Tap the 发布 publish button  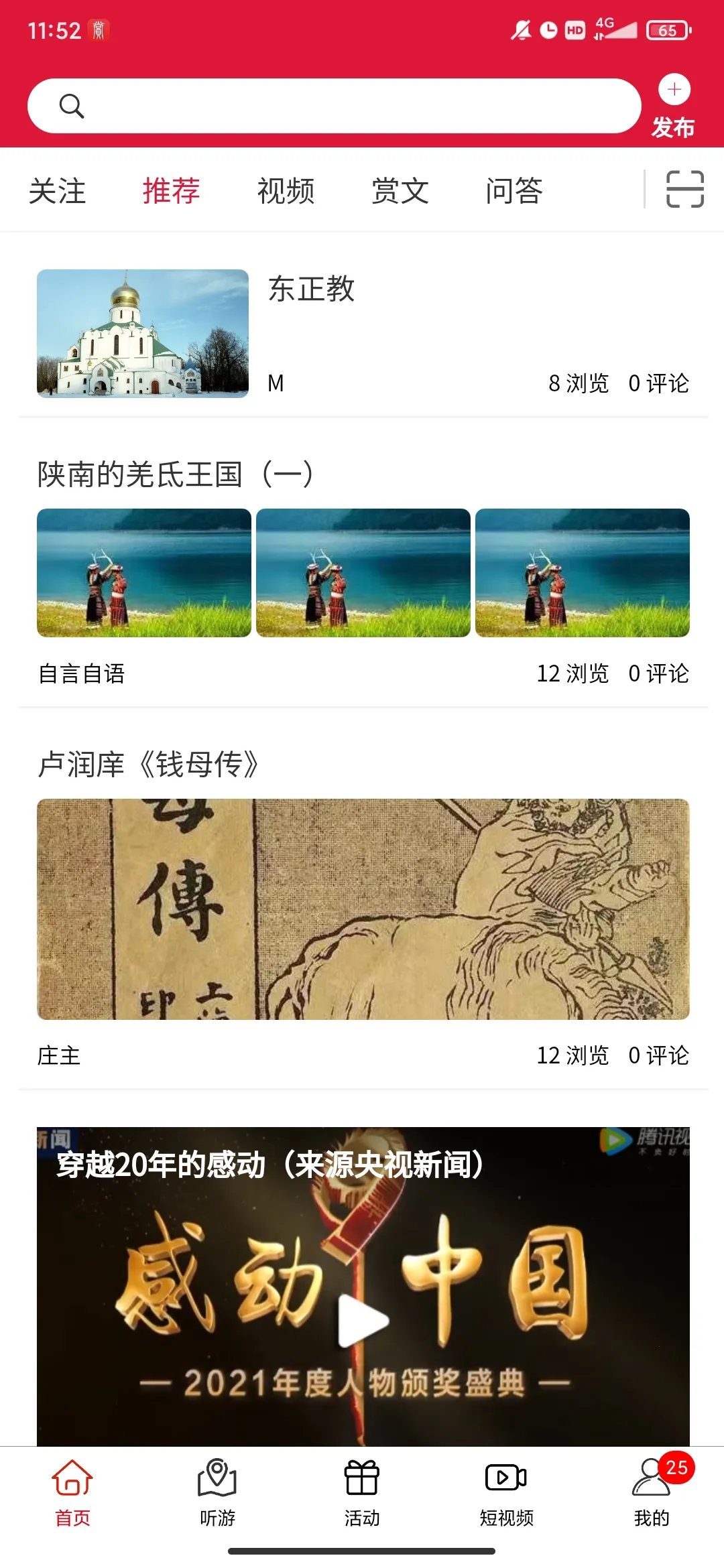673,107
